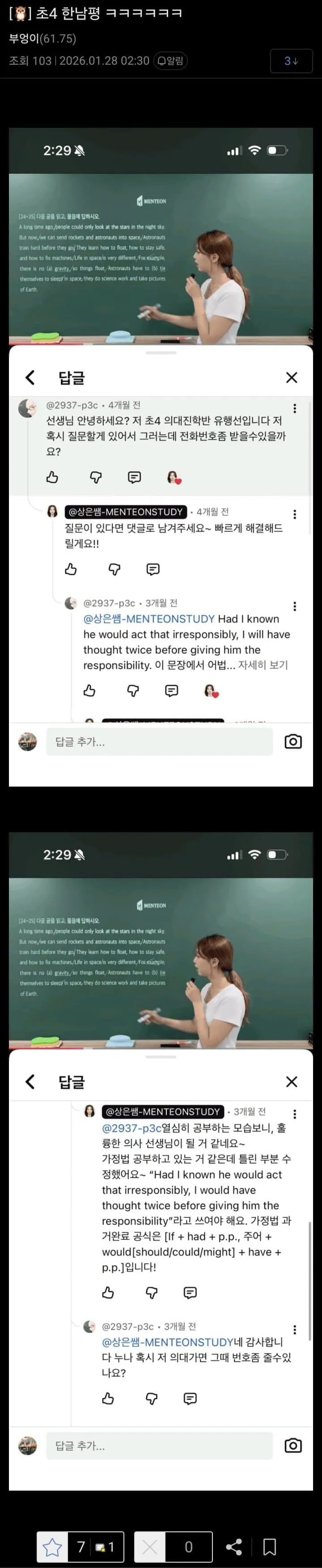
Task: Bookmark this post
Action: point(270,1546)
